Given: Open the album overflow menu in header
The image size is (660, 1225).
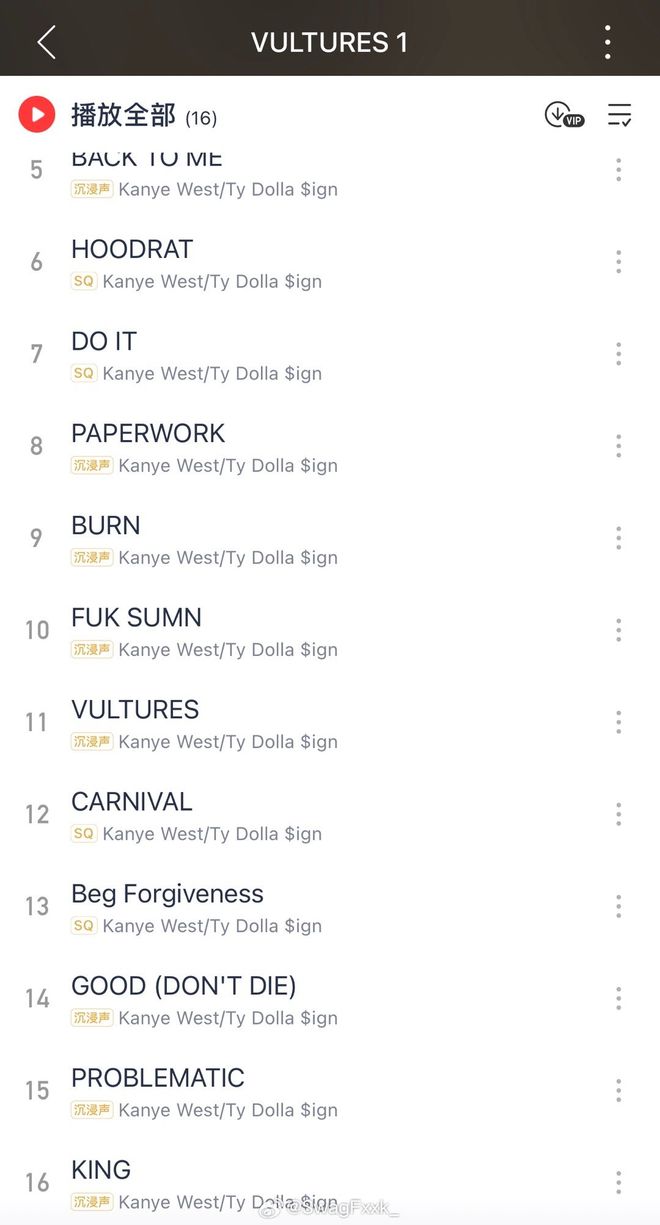Looking at the screenshot, I should point(607,42).
